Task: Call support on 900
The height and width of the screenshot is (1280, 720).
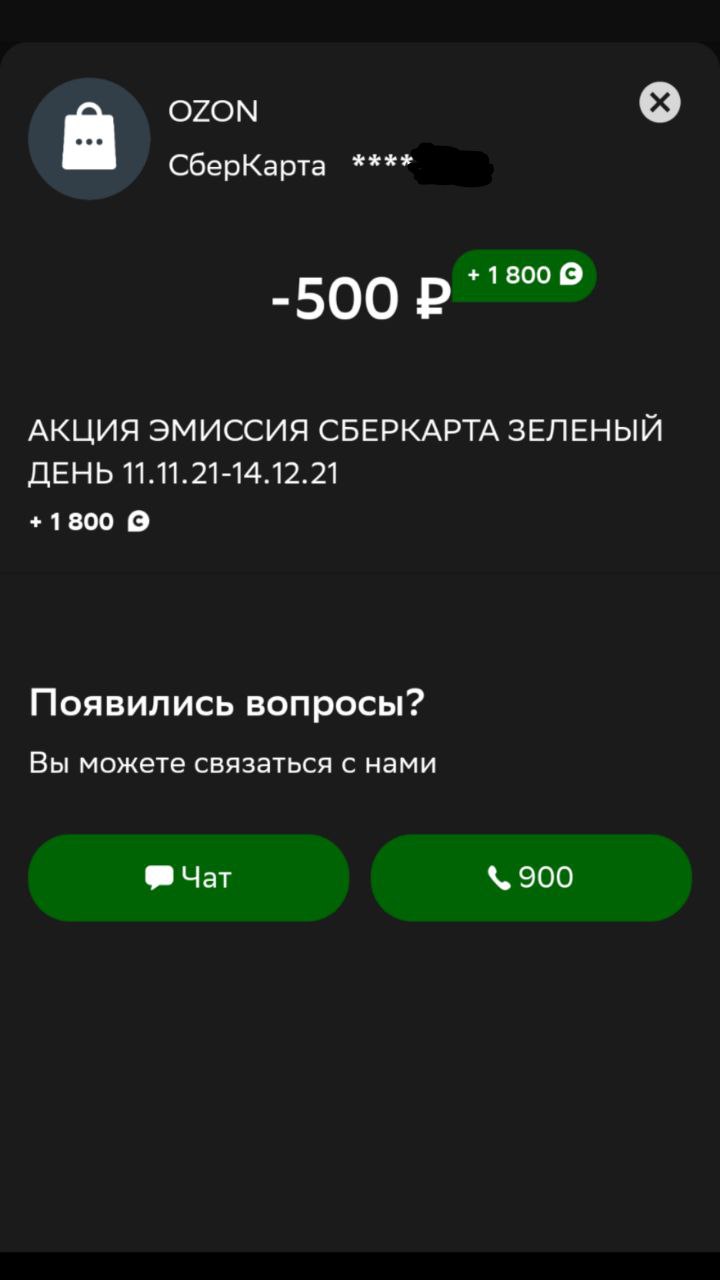Action: (x=531, y=877)
